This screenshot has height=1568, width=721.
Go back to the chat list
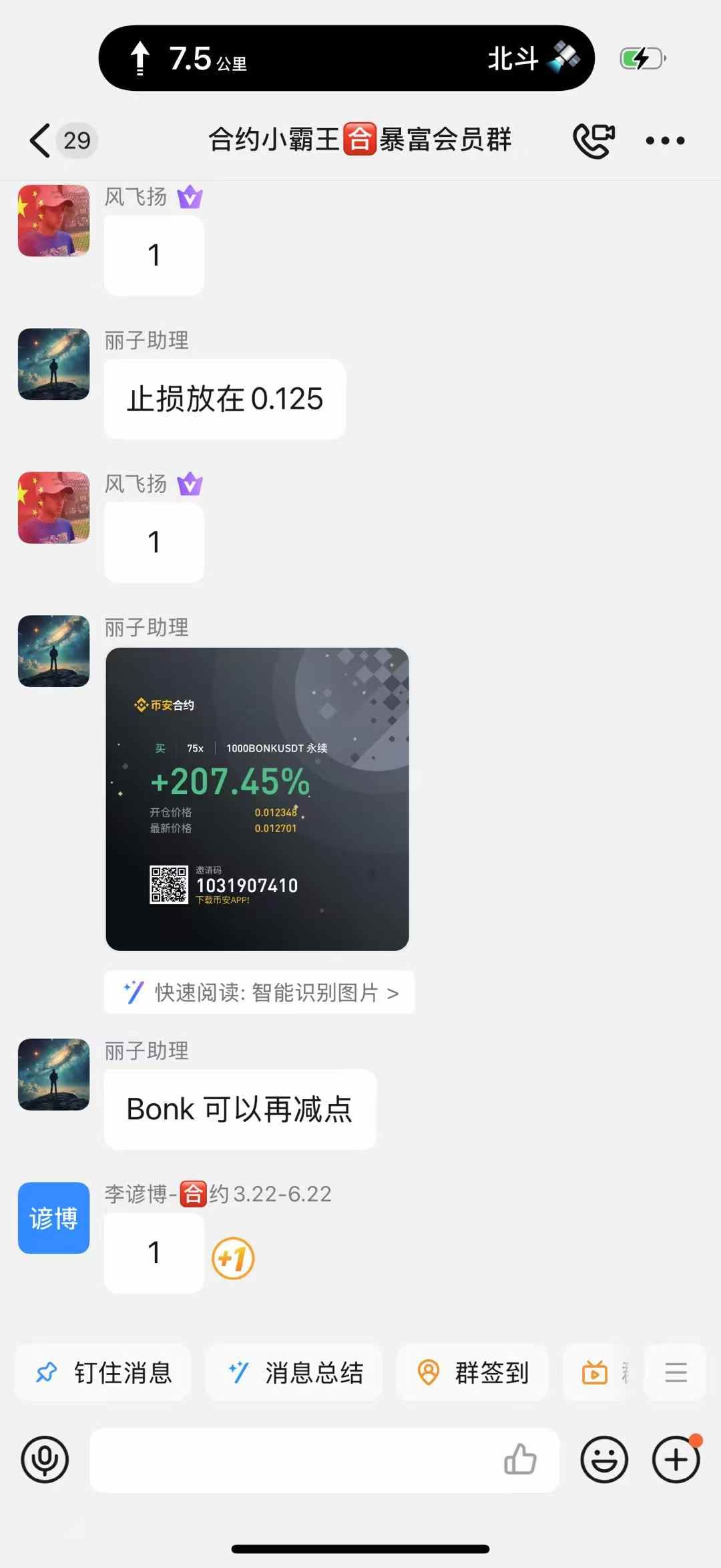pos(41,140)
